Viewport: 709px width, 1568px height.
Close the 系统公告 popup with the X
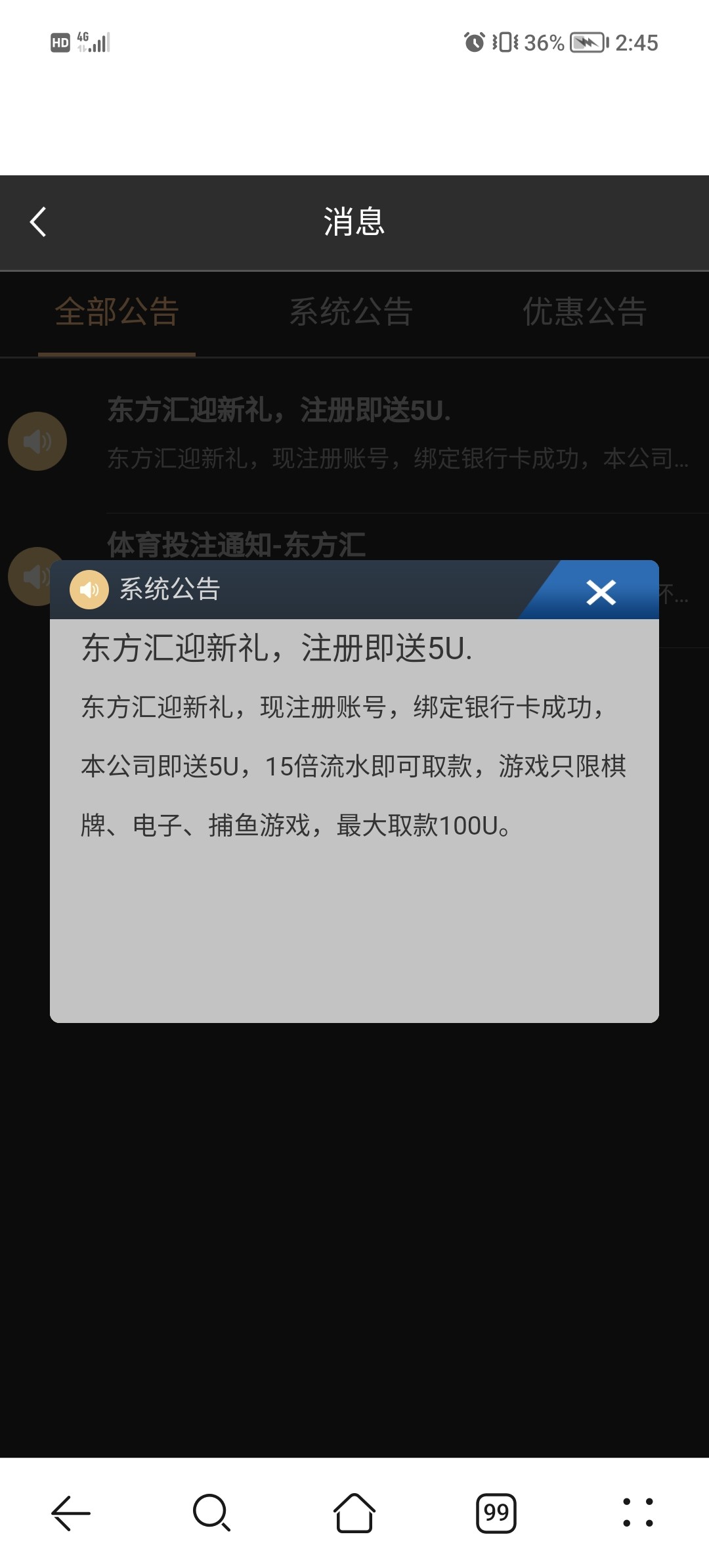pyautogui.click(x=601, y=592)
